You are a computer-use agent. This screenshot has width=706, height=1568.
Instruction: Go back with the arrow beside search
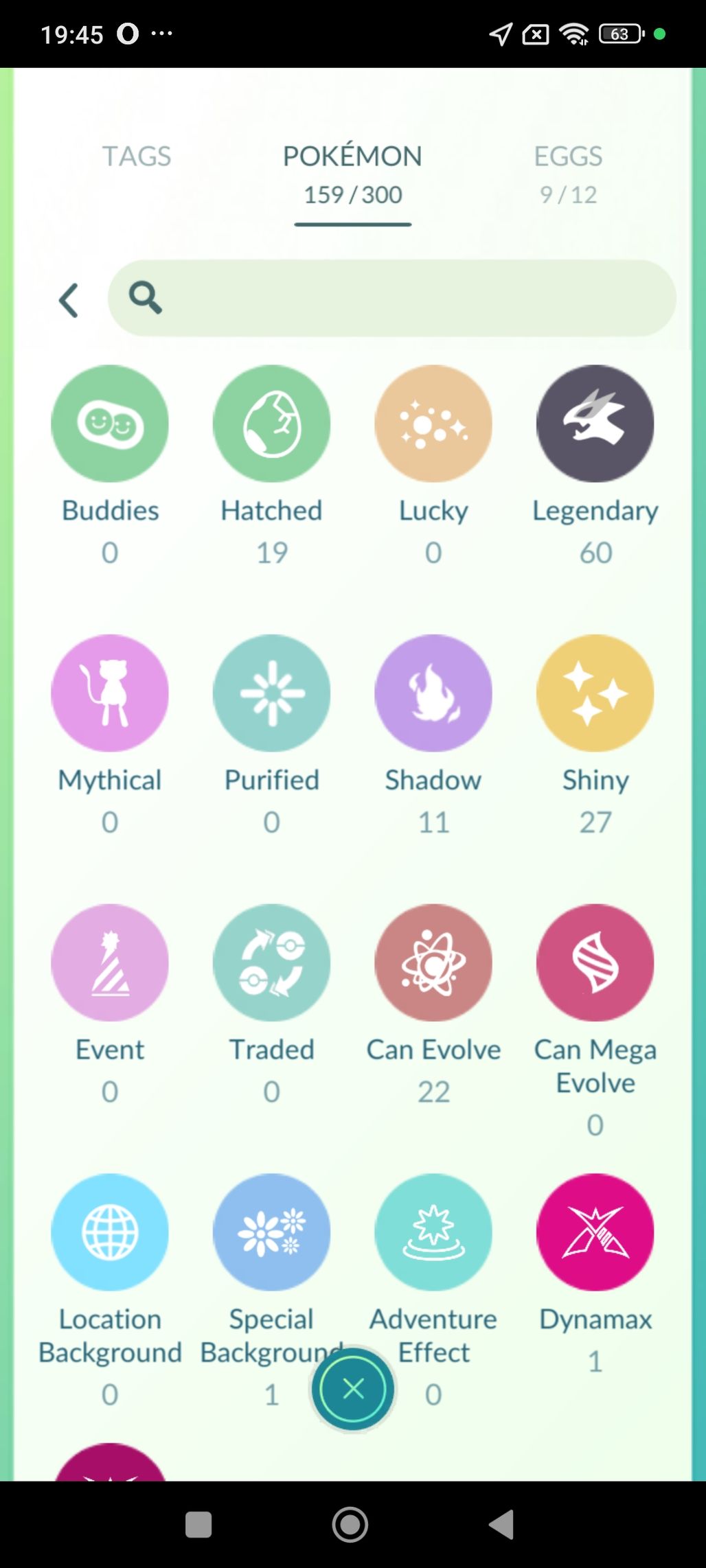69,300
